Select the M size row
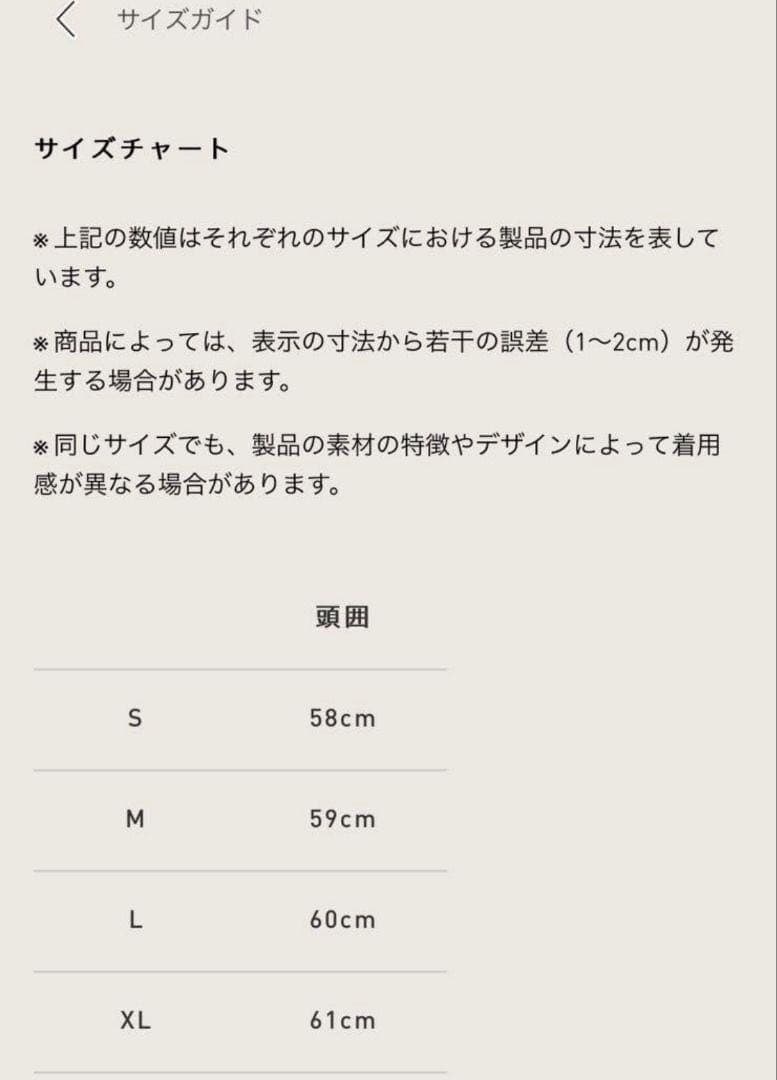This screenshot has width=777, height=1080. click(240, 818)
